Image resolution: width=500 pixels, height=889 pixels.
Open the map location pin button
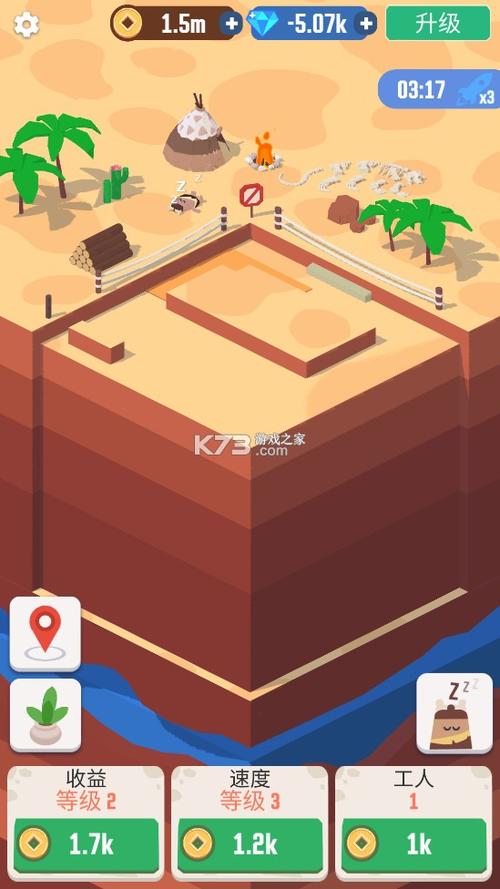(45, 634)
